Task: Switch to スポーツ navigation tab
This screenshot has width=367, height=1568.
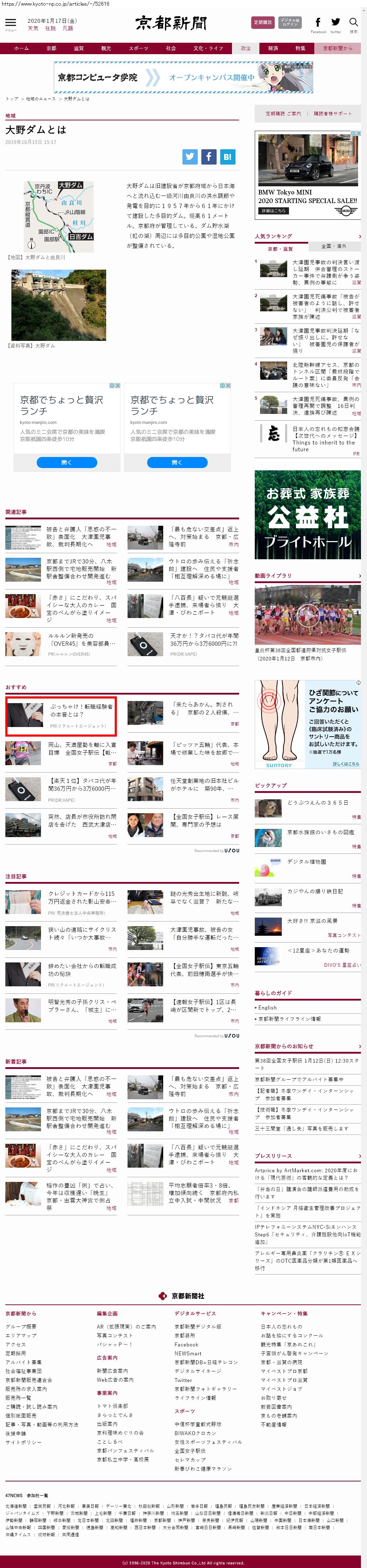Action: point(138,48)
